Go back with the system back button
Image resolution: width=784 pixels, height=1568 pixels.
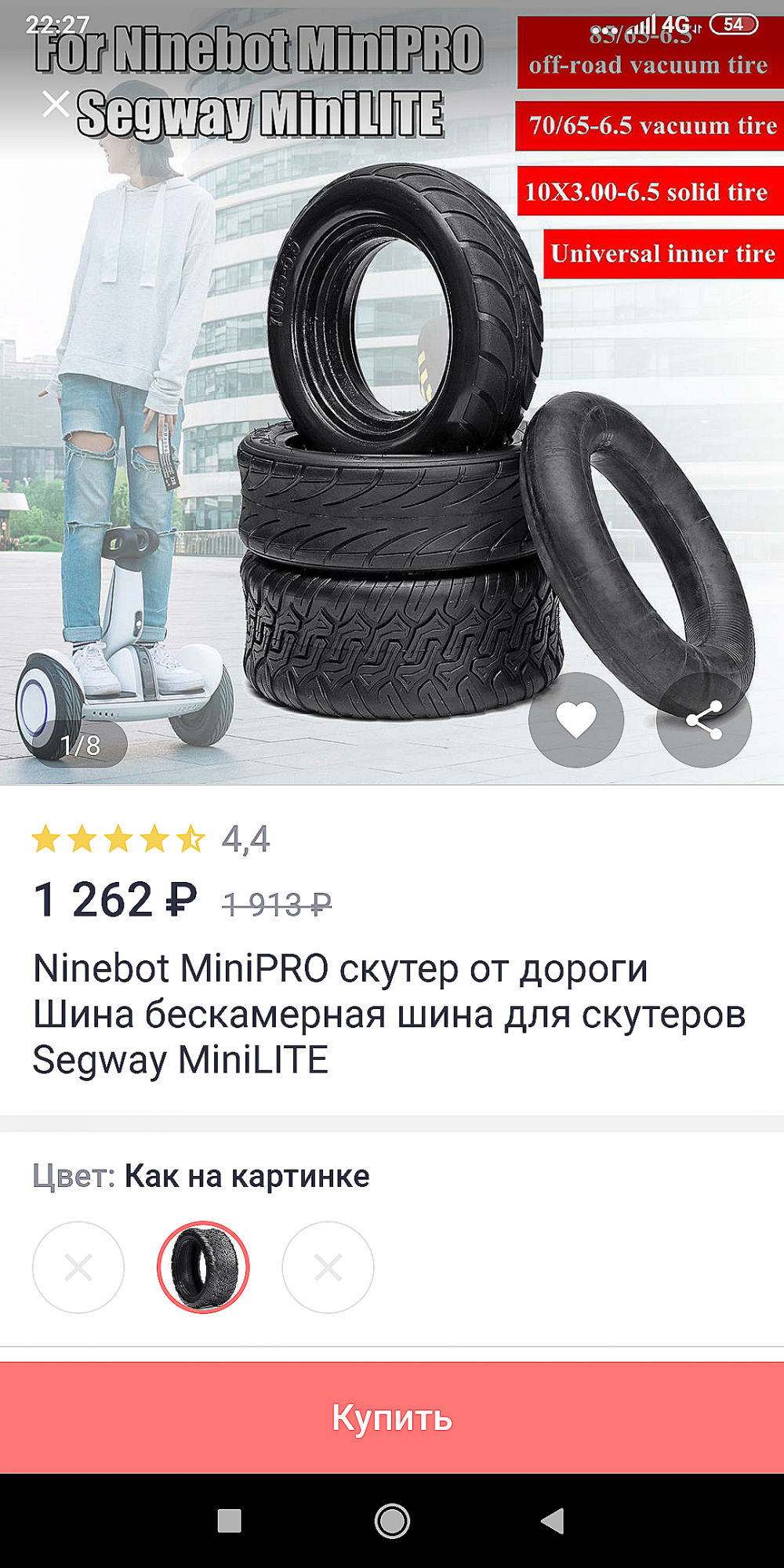coord(554,1521)
